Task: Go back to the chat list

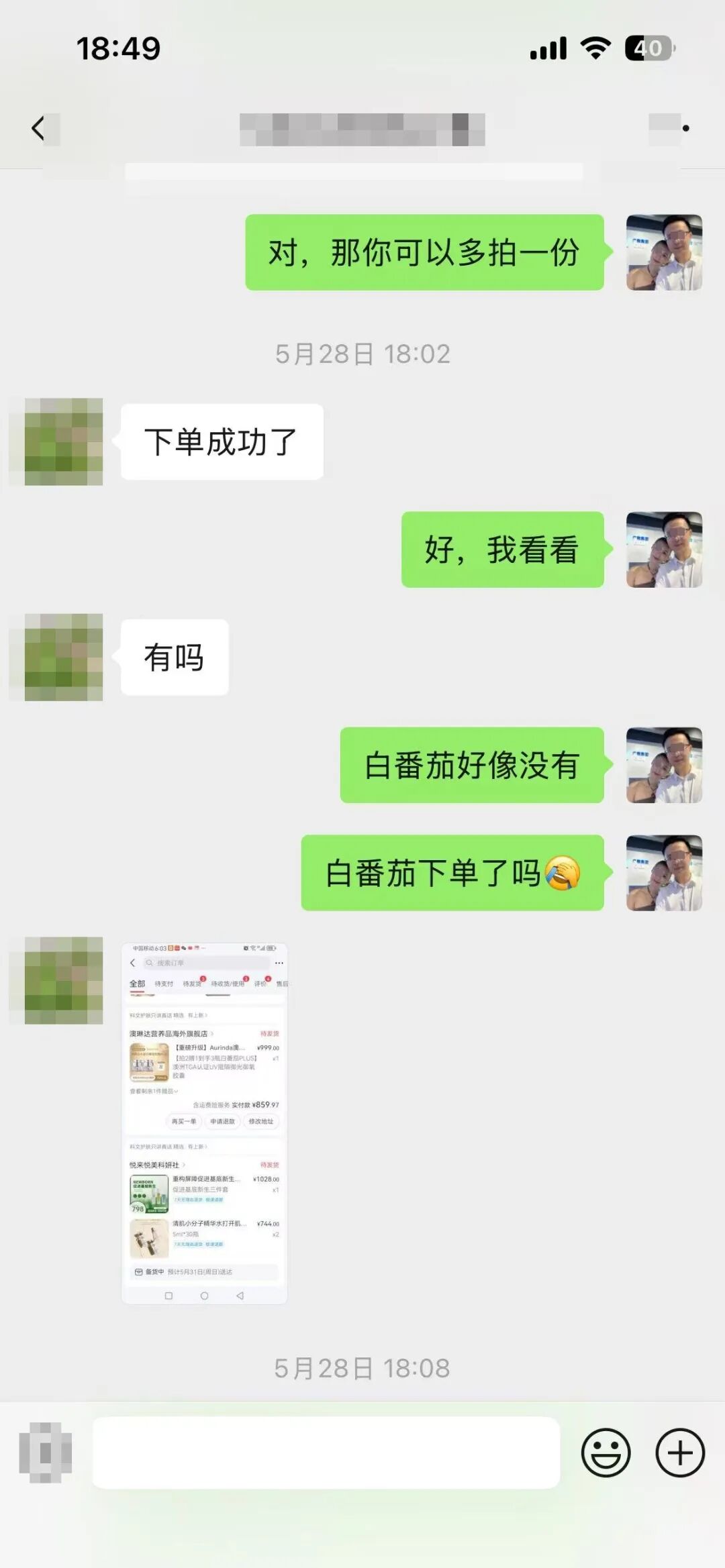Action: pyautogui.click(x=39, y=127)
